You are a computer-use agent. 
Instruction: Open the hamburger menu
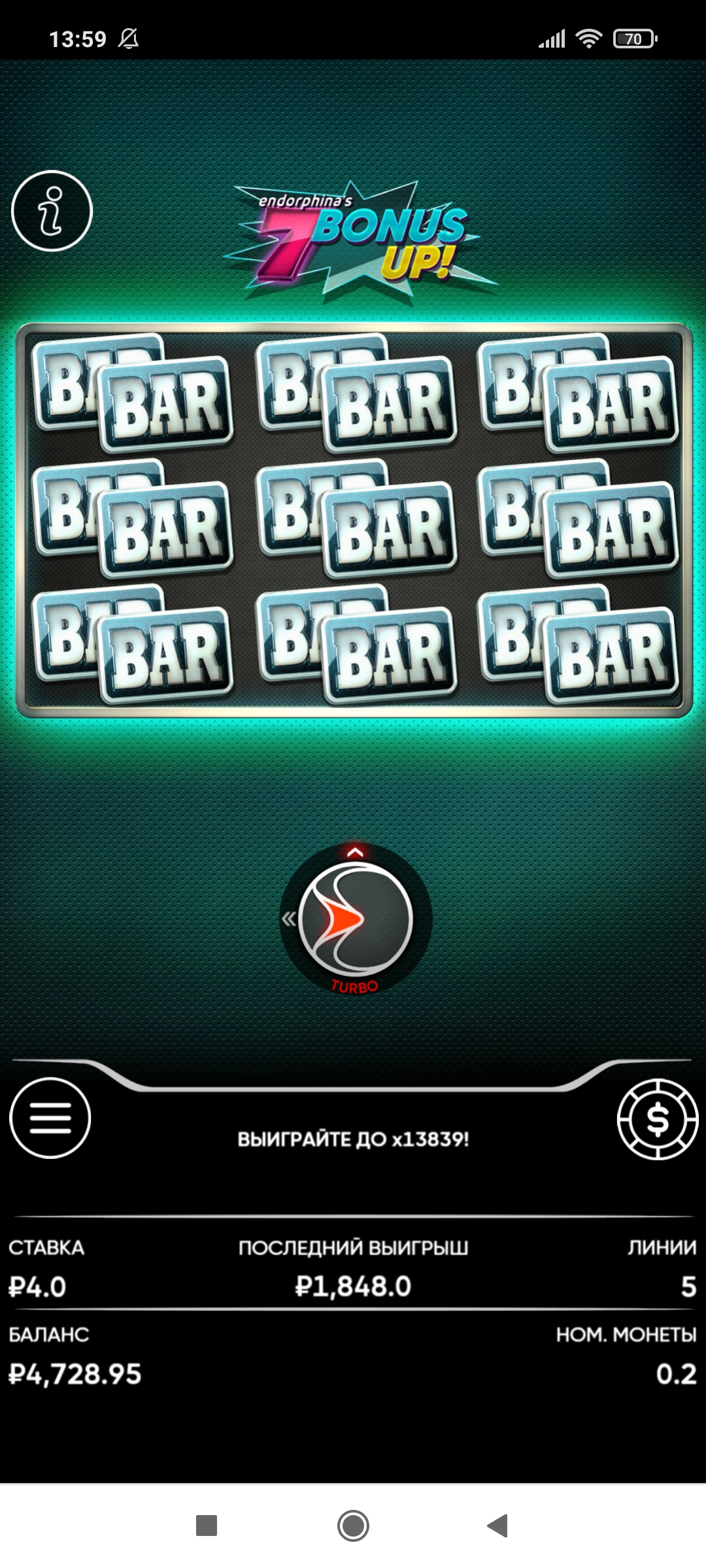[50, 1118]
